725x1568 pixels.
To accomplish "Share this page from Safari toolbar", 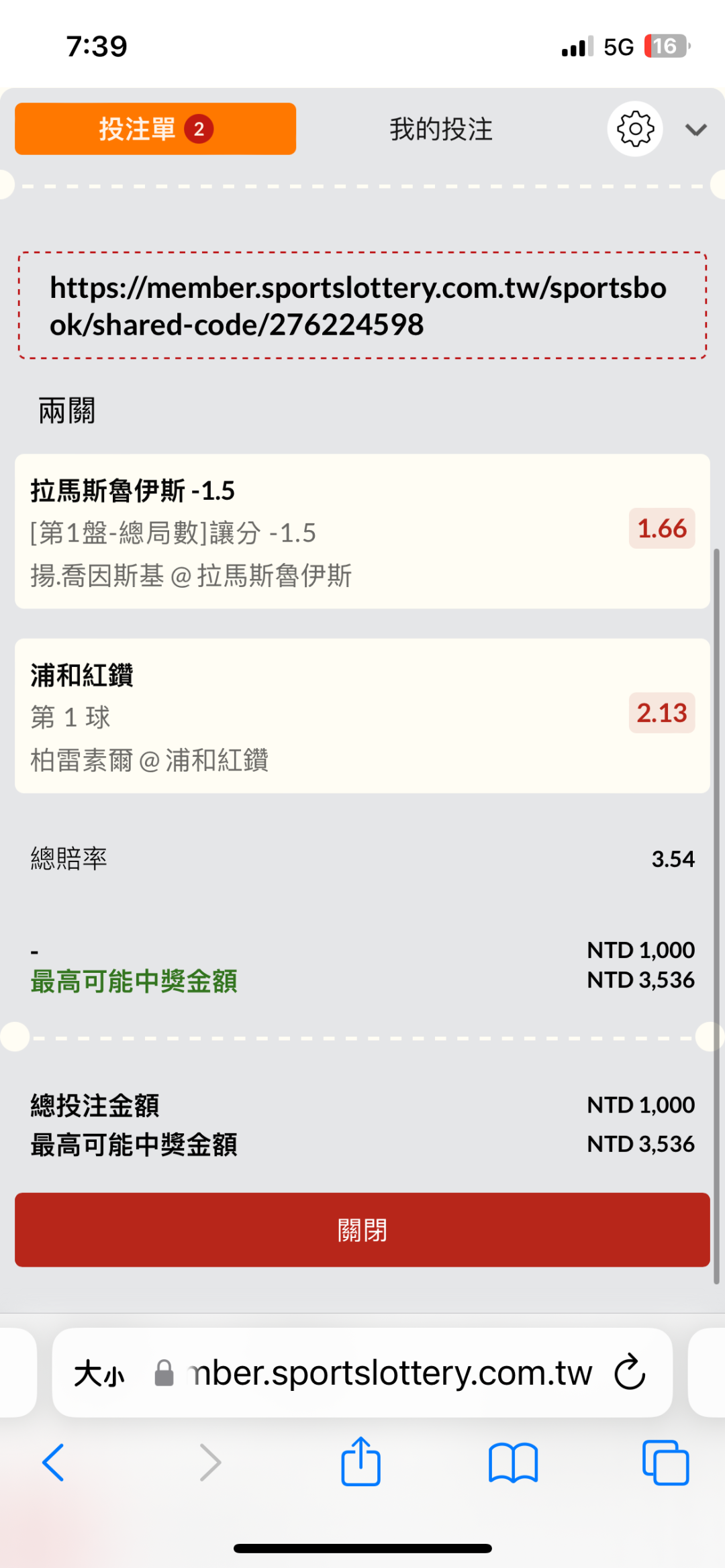I will pos(361,1462).
